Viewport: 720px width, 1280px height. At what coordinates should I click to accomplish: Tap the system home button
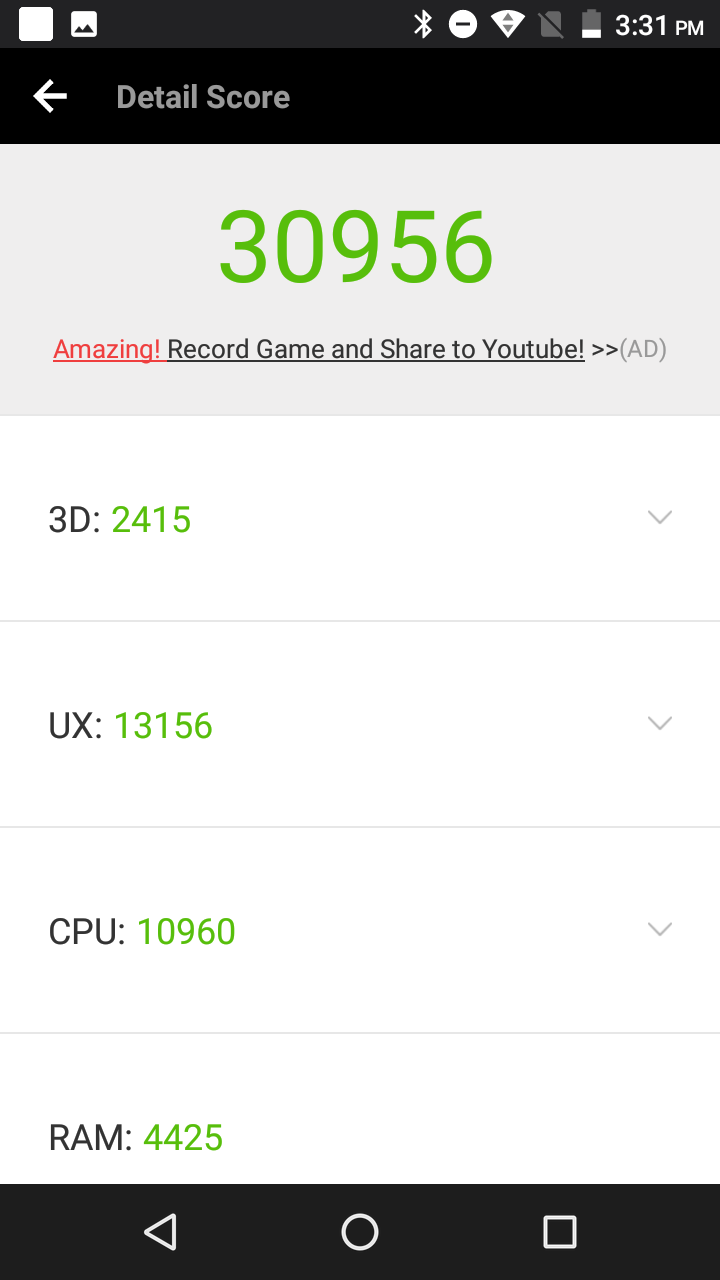click(x=360, y=1232)
